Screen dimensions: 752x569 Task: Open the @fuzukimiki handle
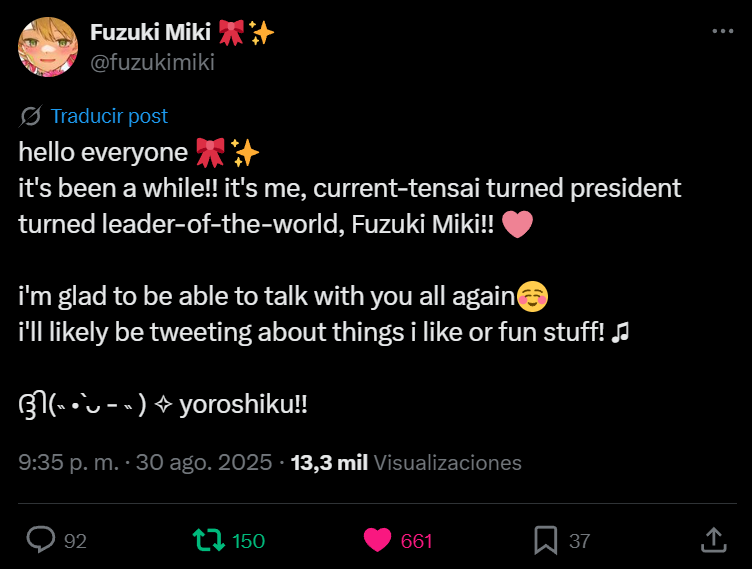[152, 62]
